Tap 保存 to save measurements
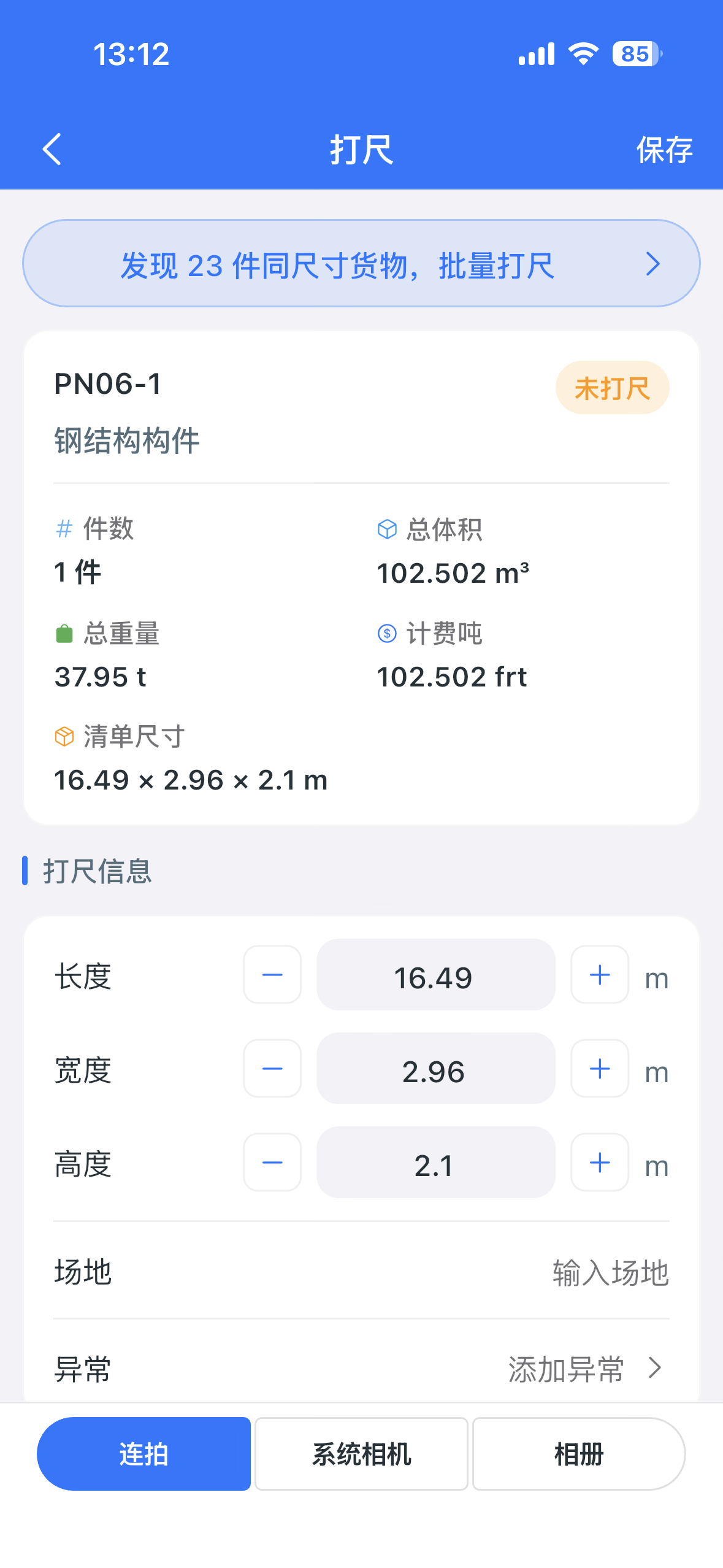 tap(665, 149)
